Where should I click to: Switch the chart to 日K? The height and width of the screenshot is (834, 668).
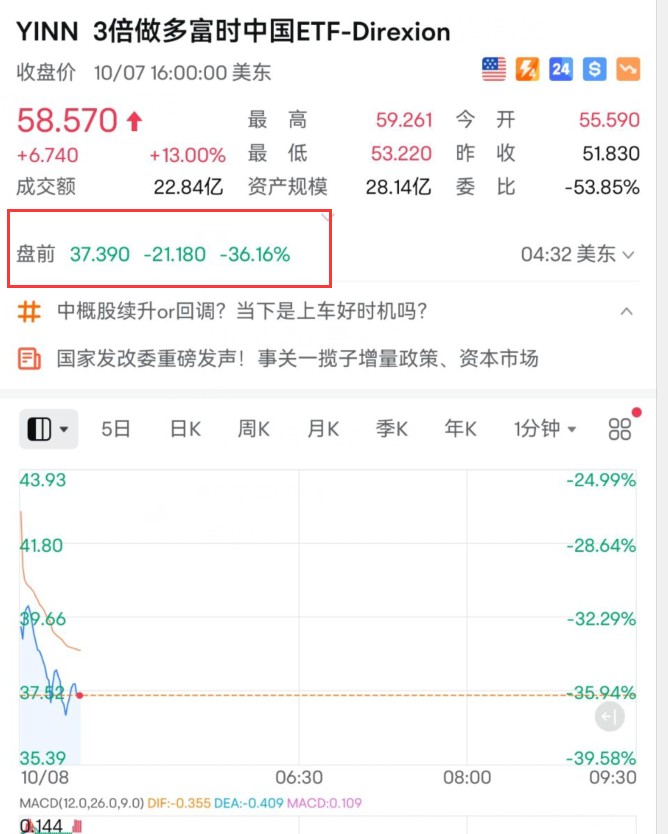click(x=185, y=429)
